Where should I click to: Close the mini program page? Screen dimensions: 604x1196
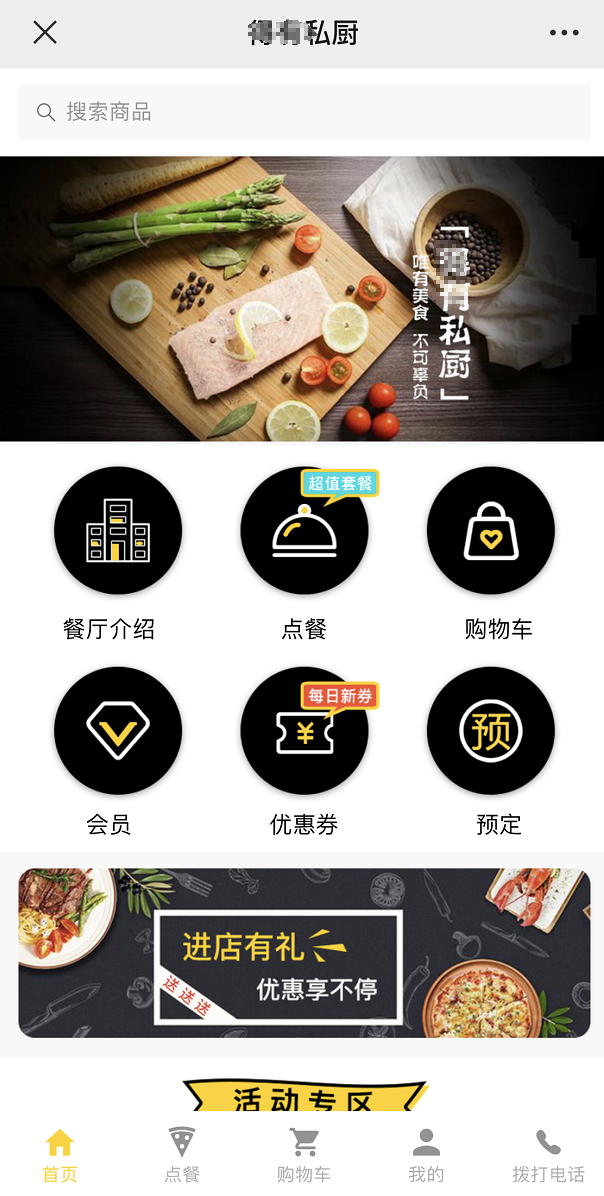point(45,32)
